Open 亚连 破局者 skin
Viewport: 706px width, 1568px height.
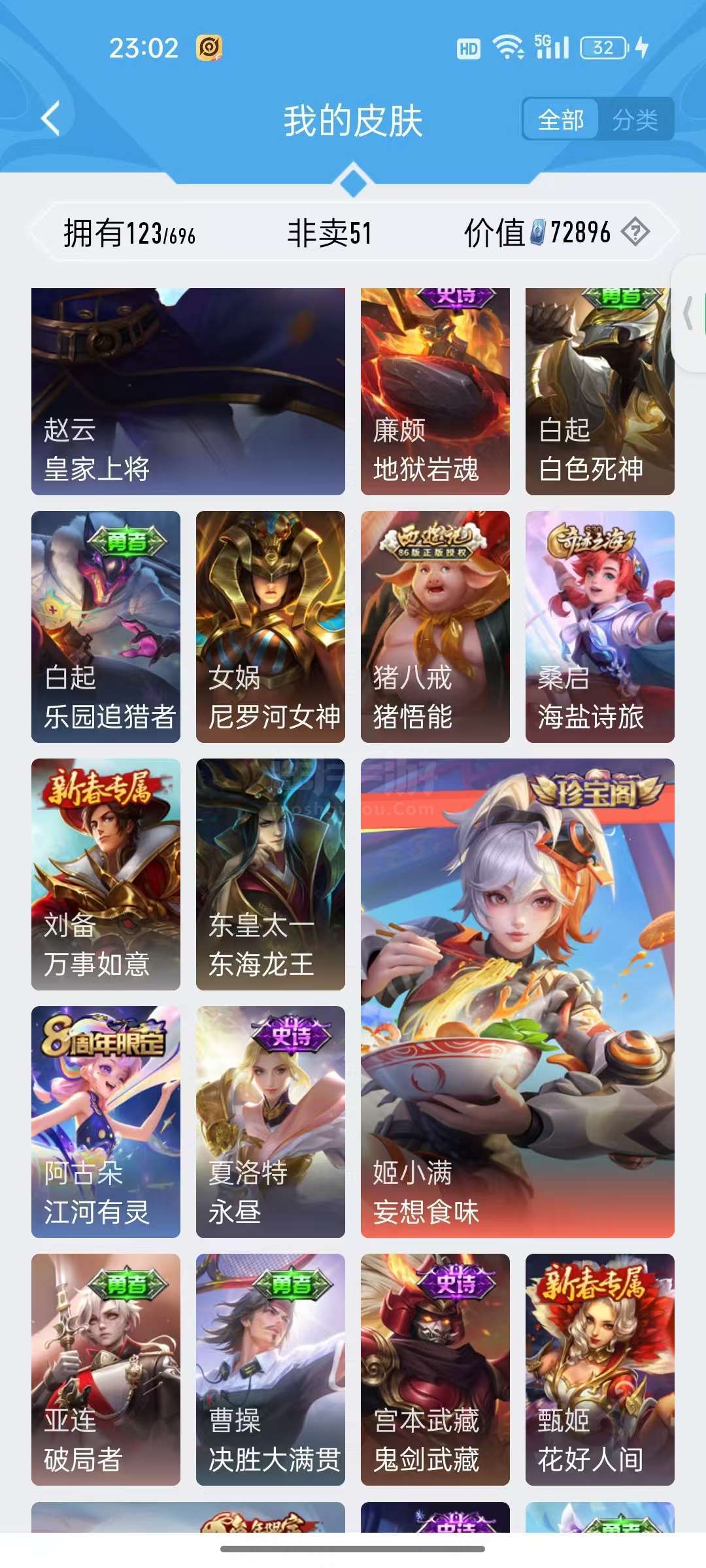tap(106, 1369)
